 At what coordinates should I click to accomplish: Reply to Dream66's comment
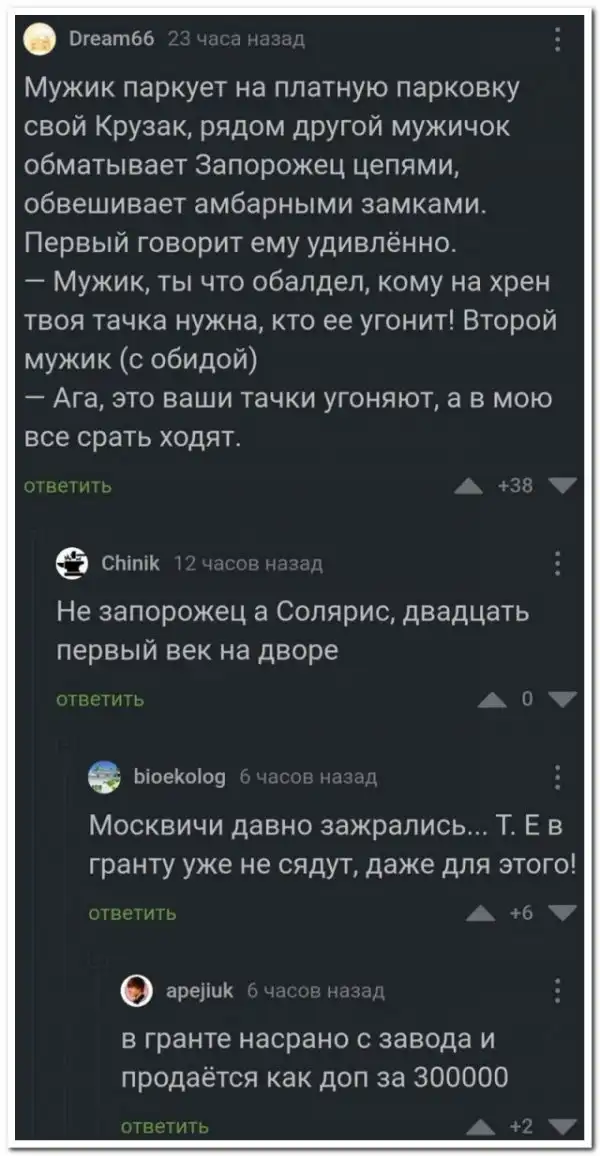coord(67,486)
